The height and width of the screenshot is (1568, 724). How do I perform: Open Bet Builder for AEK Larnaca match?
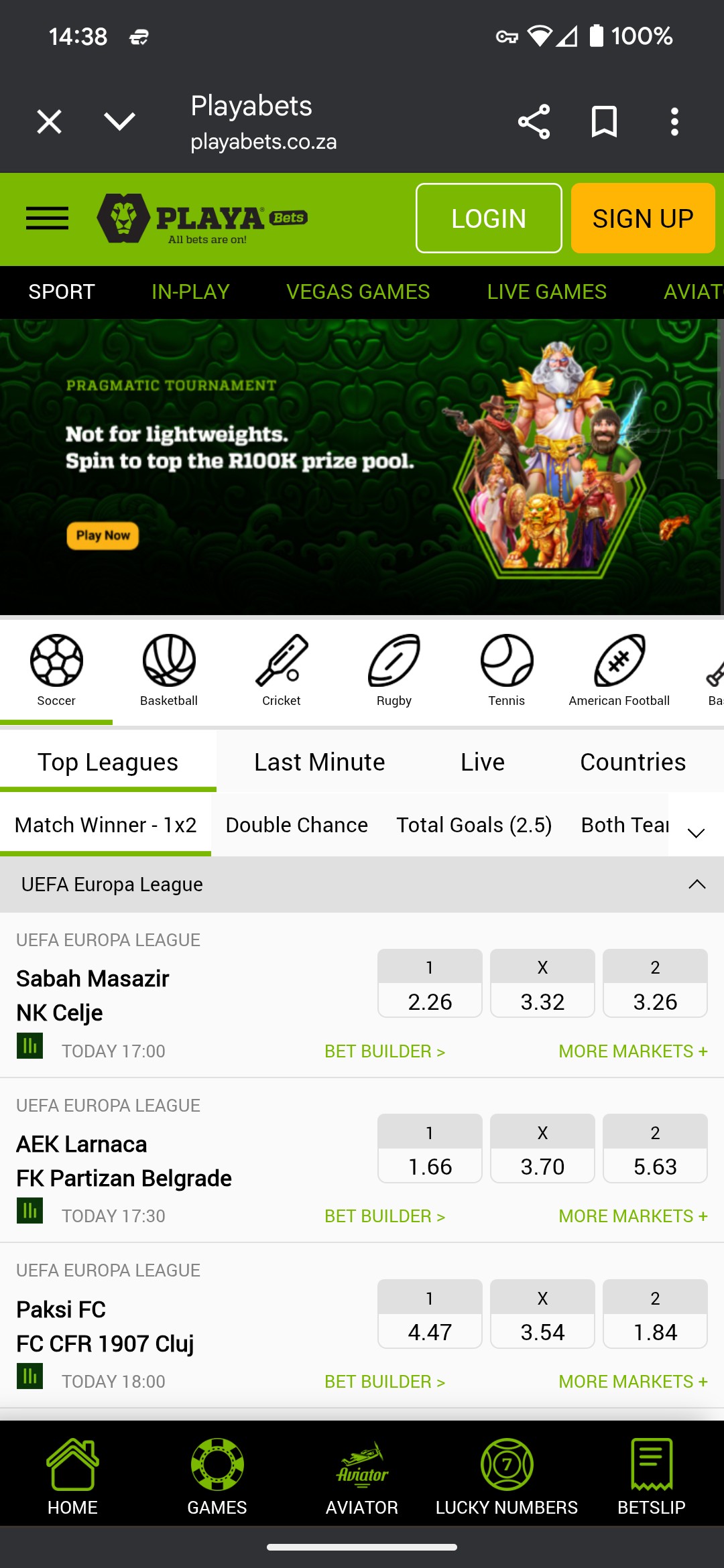tap(385, 1216)
